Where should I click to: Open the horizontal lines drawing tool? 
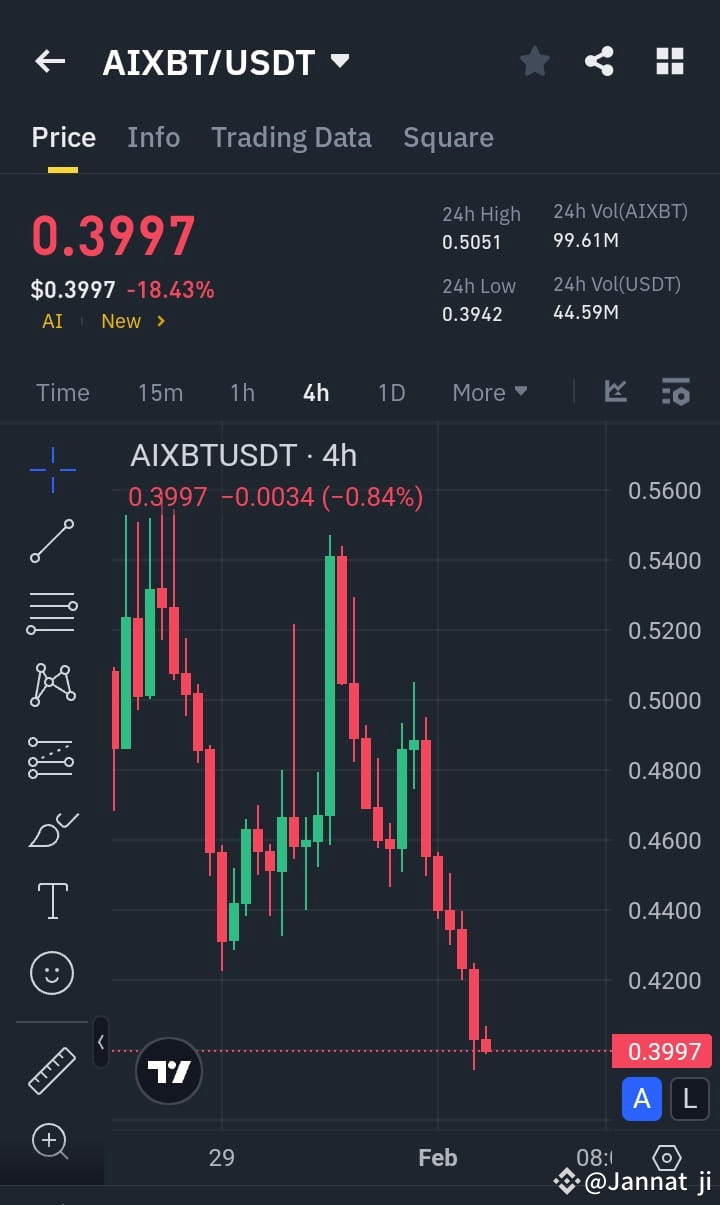coord(51,612)
